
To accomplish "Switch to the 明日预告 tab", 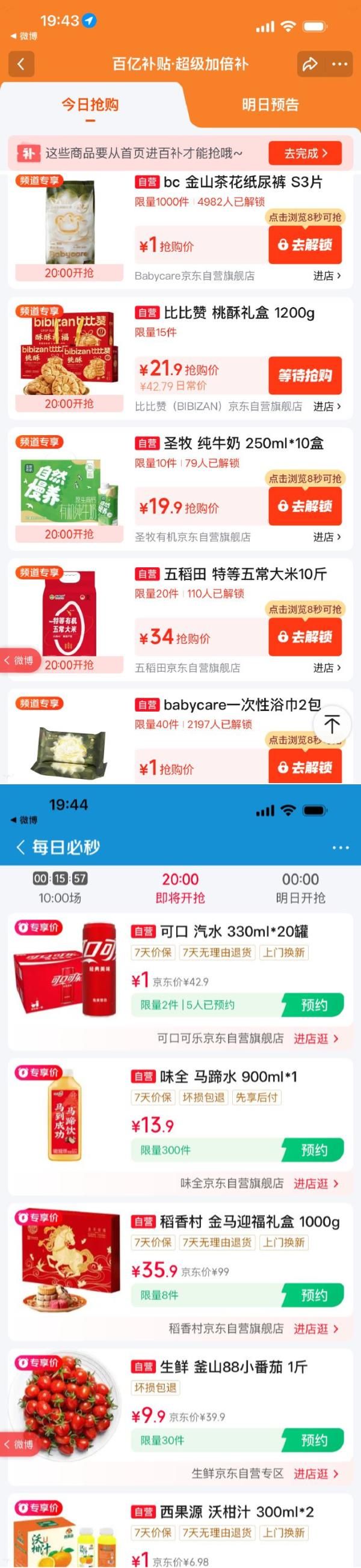I will (x=270, y=105).
